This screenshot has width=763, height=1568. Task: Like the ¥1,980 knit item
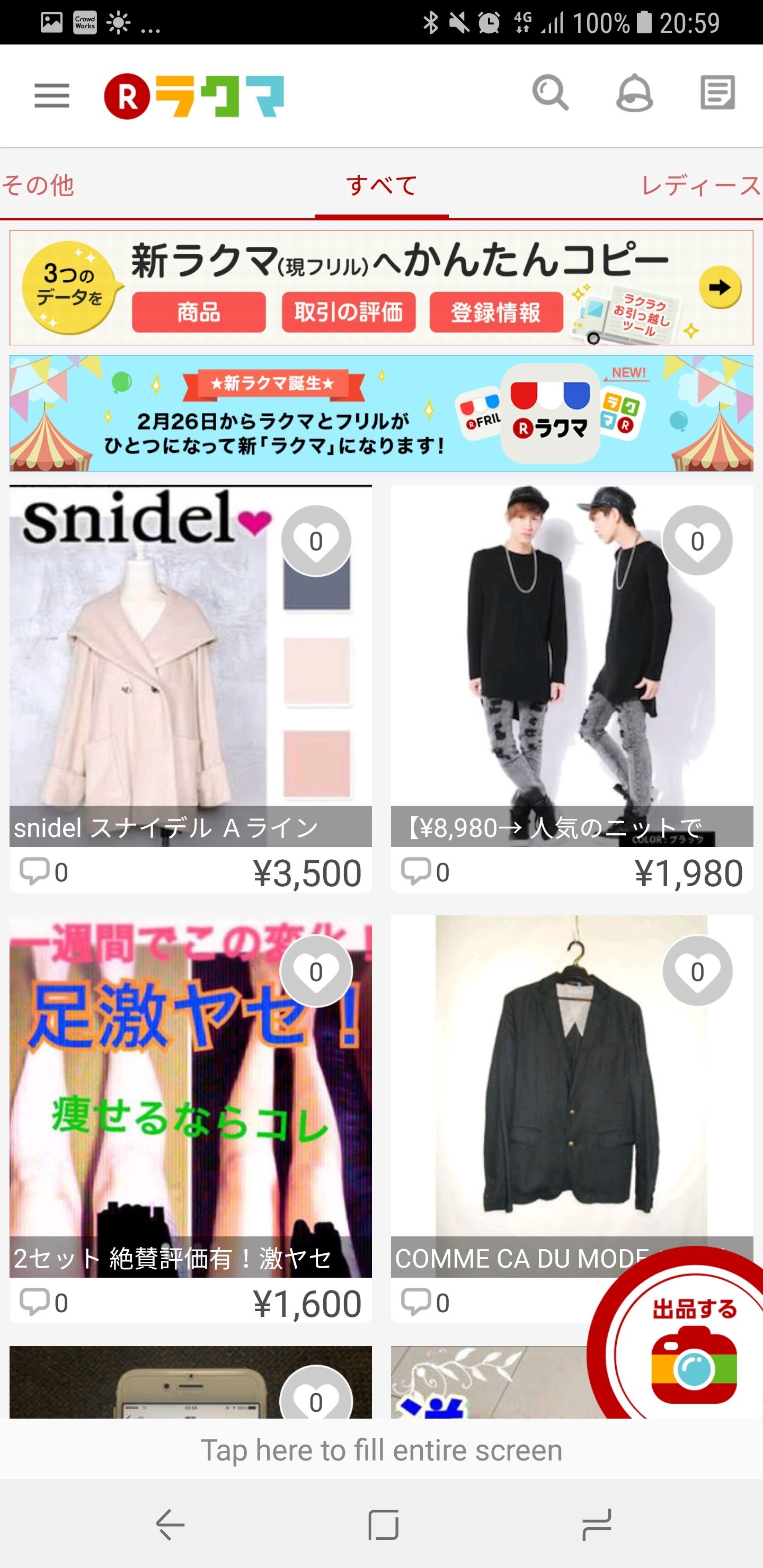[697, 540]
